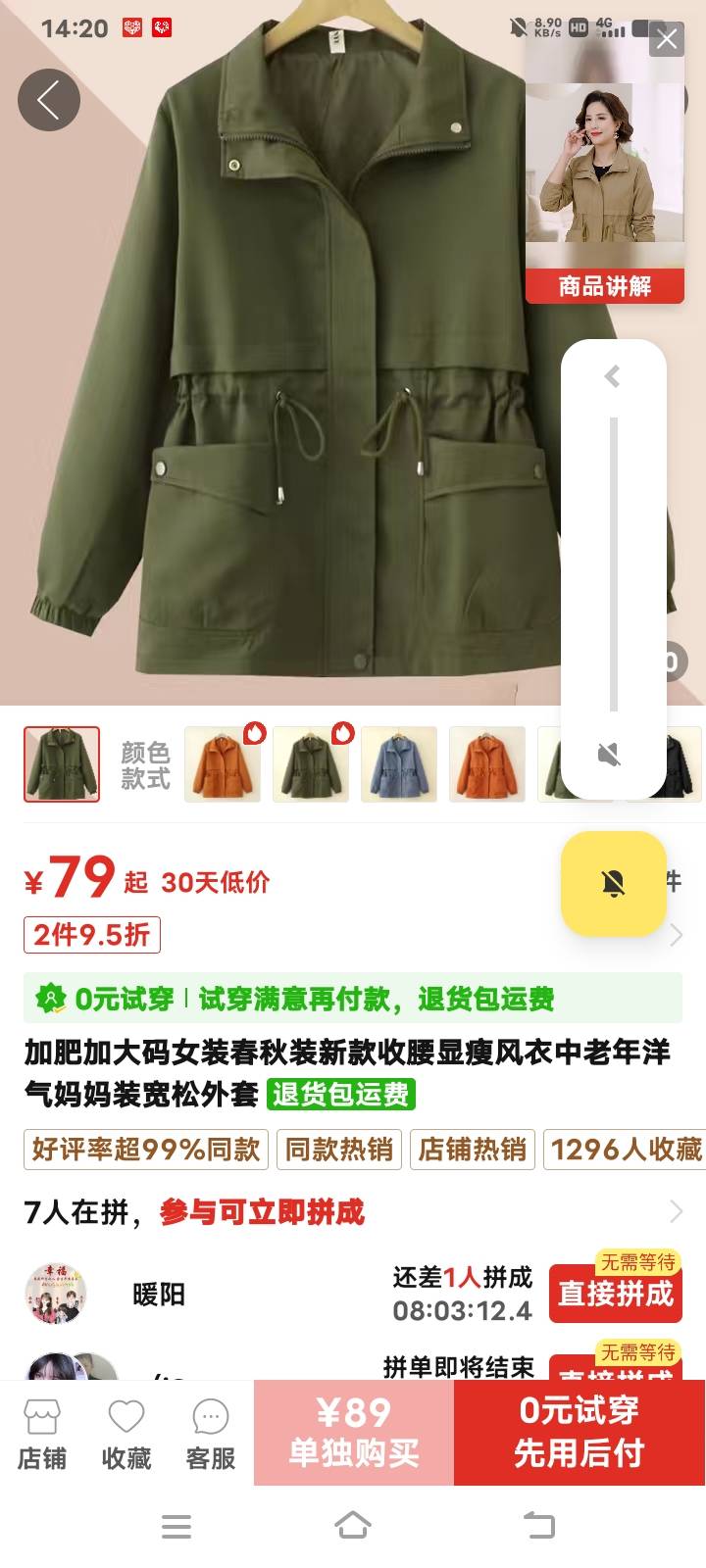Select the blue jacket color swatch
The image size is (706, 1568).
pyautogui.click(x=398, y=764)
